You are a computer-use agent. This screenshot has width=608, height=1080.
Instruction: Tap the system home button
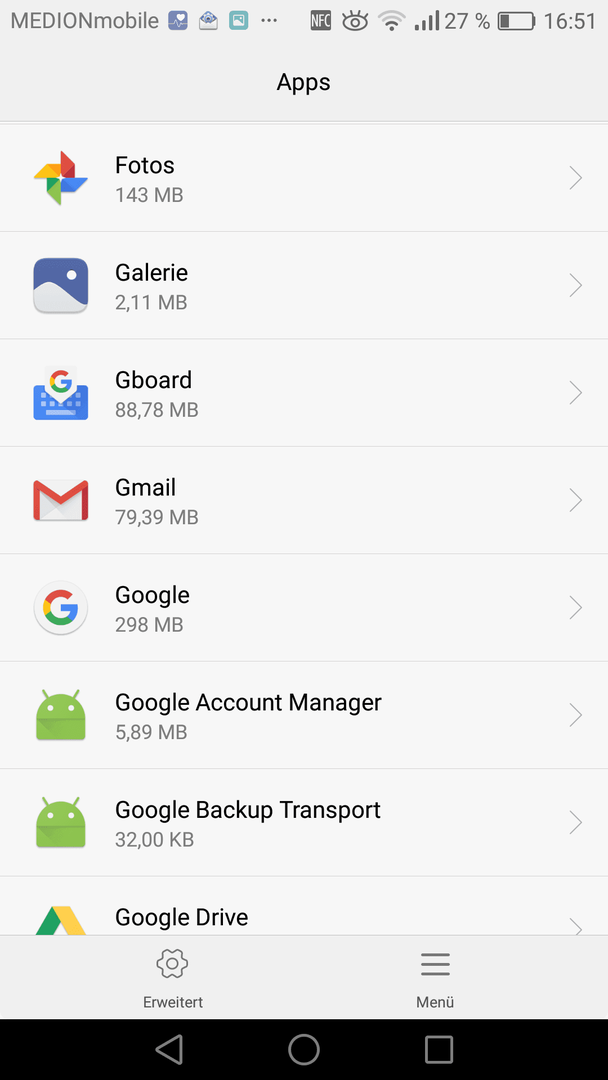point(304,1050)
